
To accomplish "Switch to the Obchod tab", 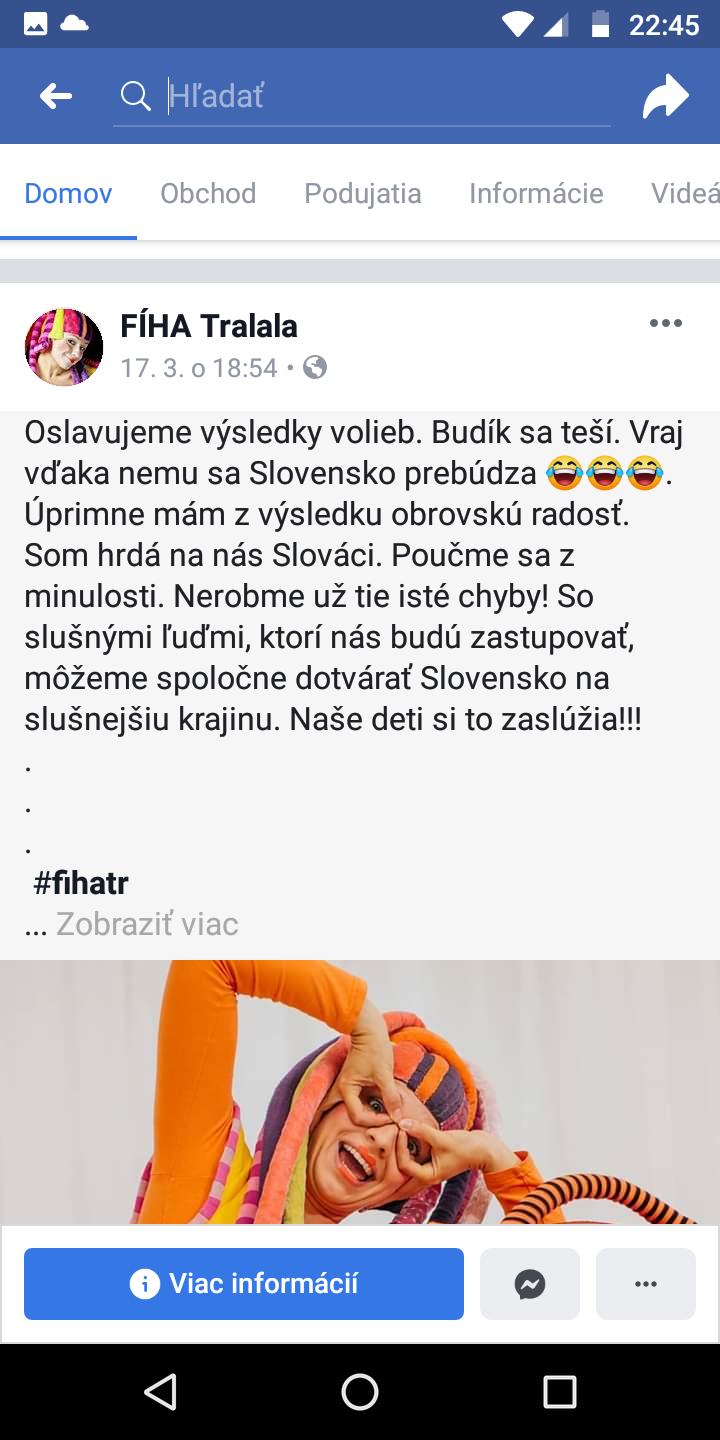I will click(x=208, y=193).
